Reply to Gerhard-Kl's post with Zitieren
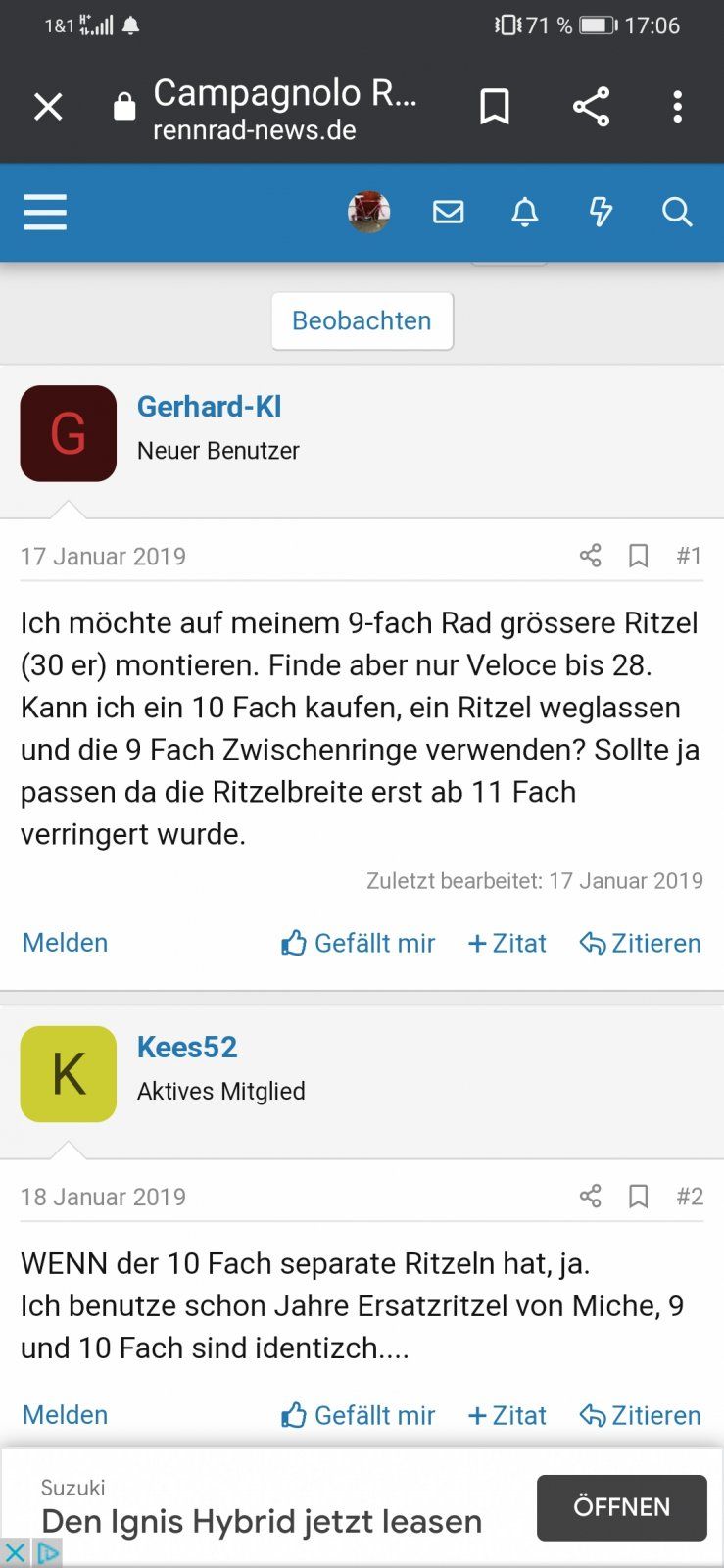The height and width of the screenshot is (1568, 724). coord(641,943)
